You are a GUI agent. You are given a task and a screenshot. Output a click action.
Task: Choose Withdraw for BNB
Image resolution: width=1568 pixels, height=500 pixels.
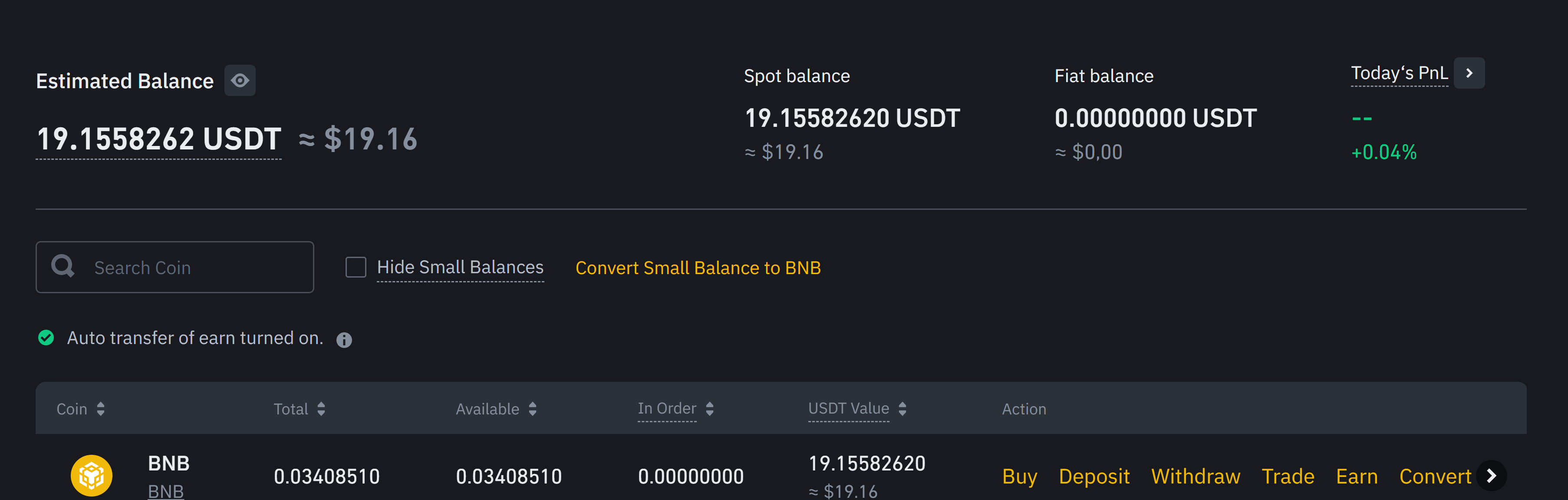click(1195, 476)
